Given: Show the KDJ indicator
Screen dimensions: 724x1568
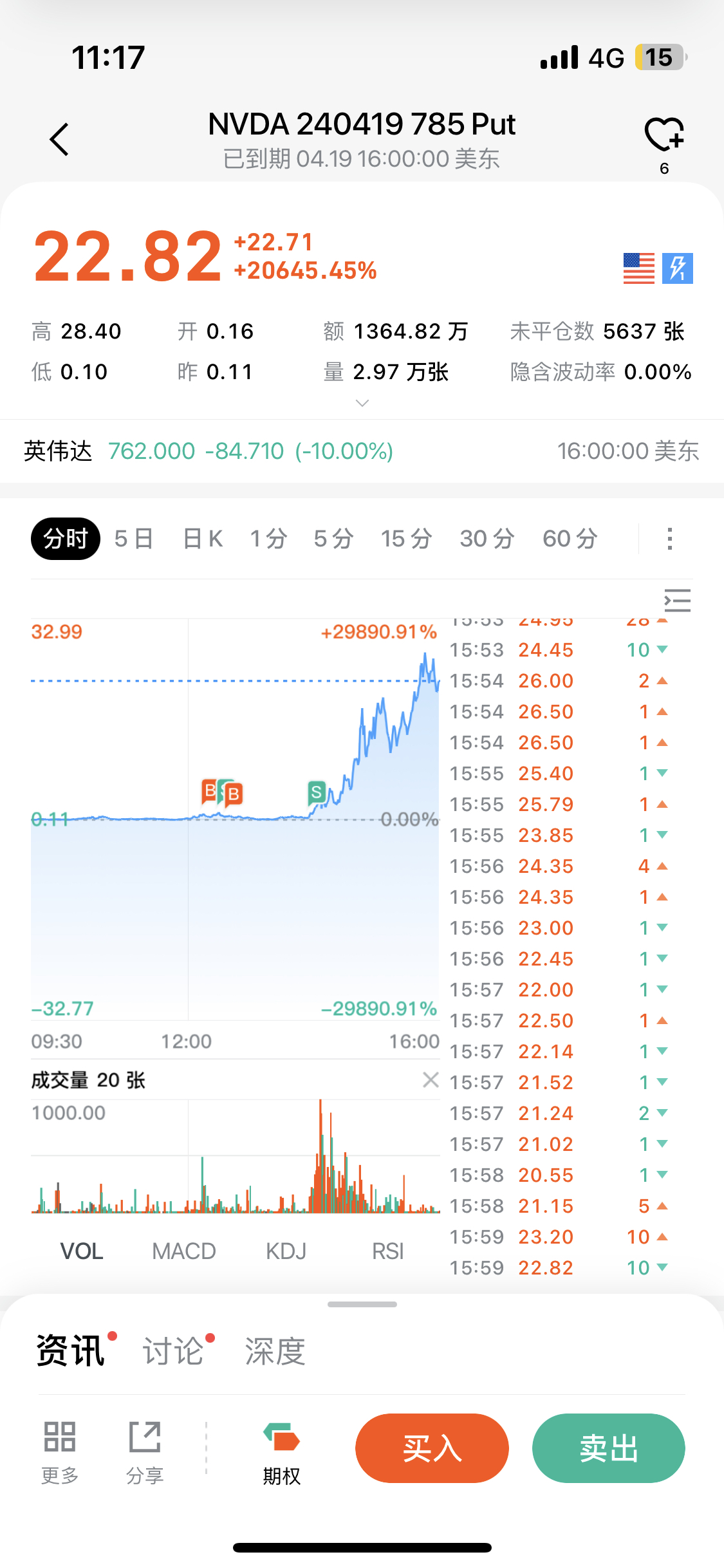Looking at the screenshot, I should pos(286,1251).
